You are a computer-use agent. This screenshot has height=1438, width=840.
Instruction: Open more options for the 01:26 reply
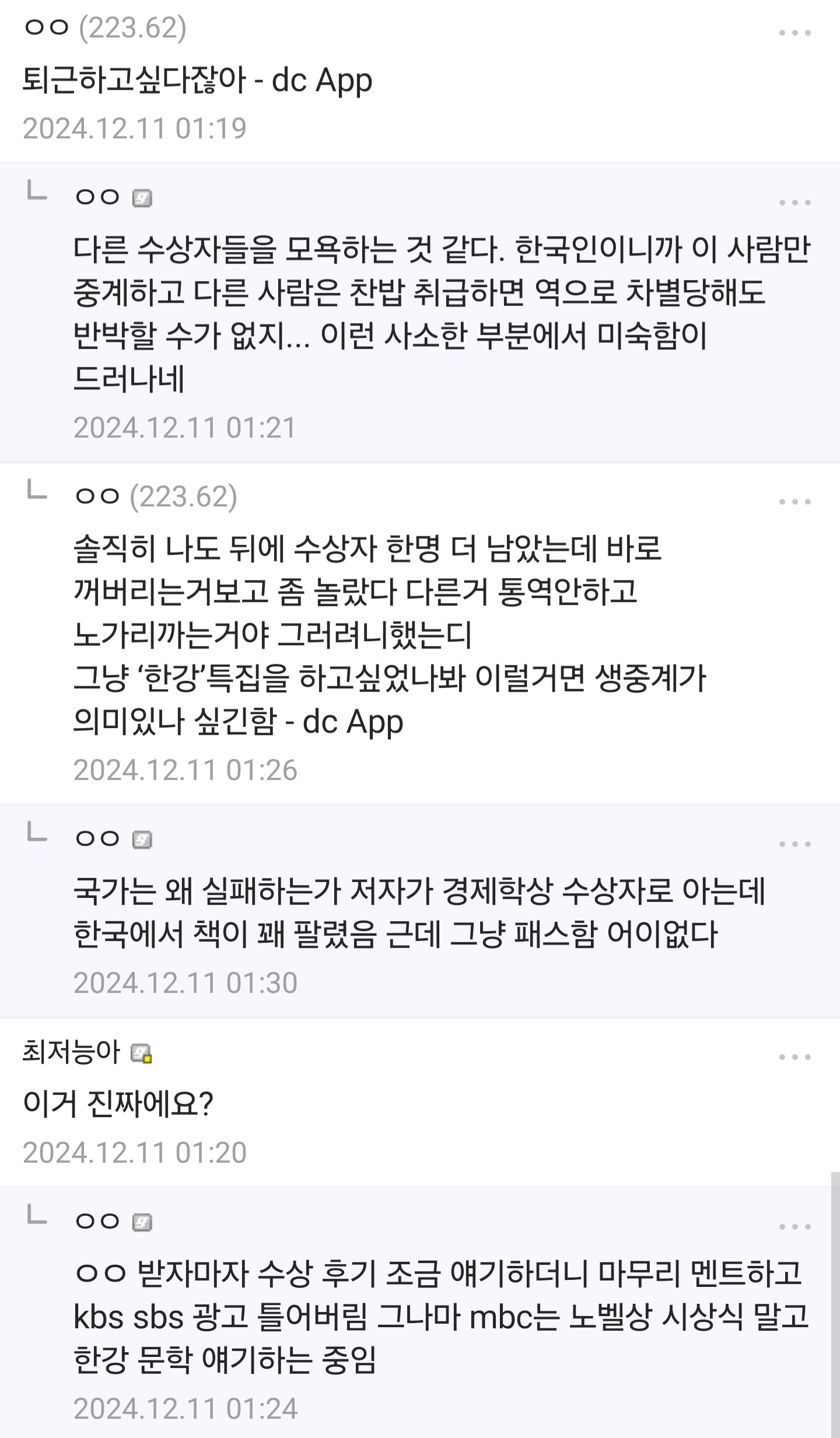click(795, 502)
